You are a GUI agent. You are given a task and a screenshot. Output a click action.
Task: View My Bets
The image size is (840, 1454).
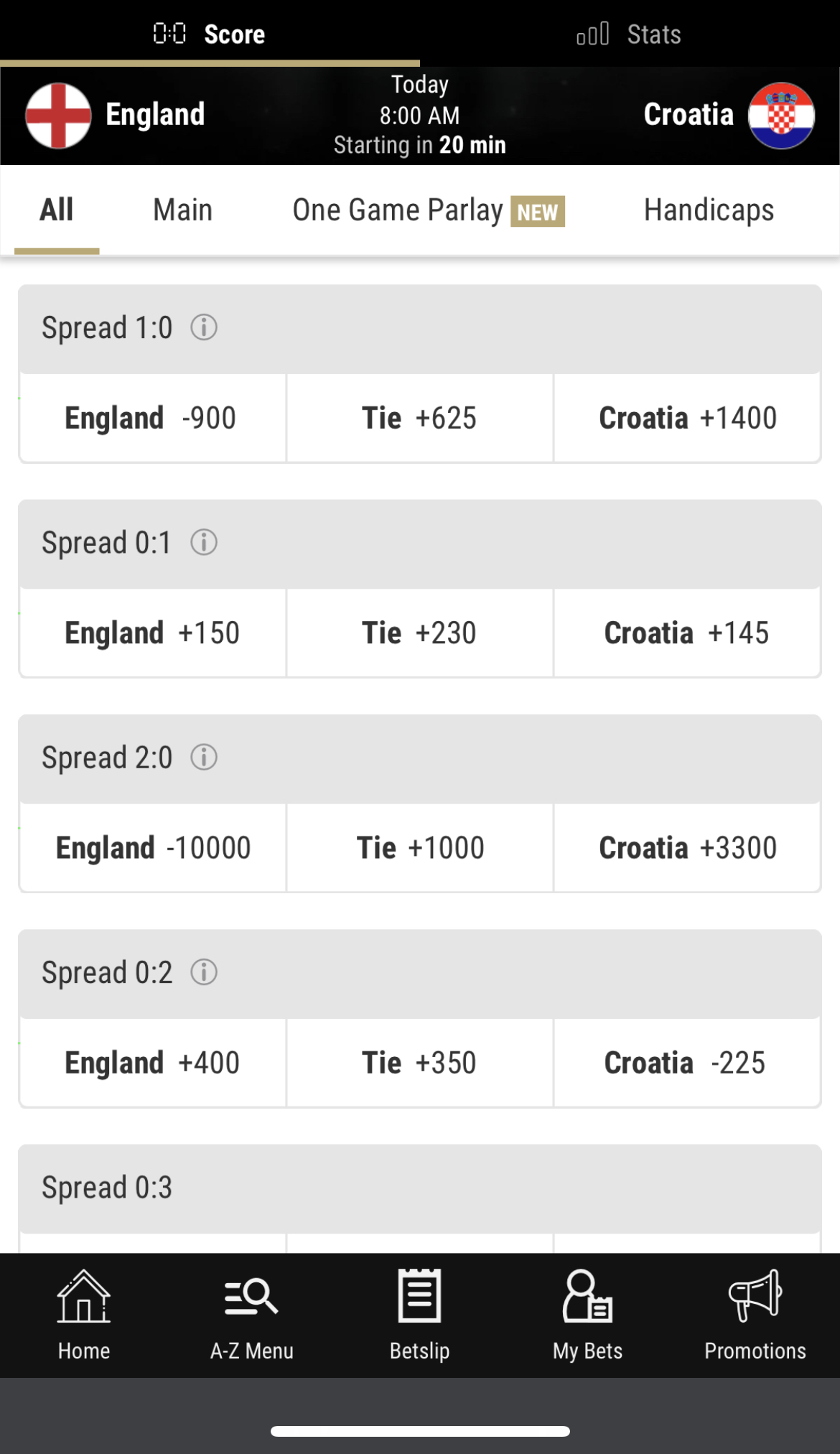pyautogui.click(x=587, y=1315)
